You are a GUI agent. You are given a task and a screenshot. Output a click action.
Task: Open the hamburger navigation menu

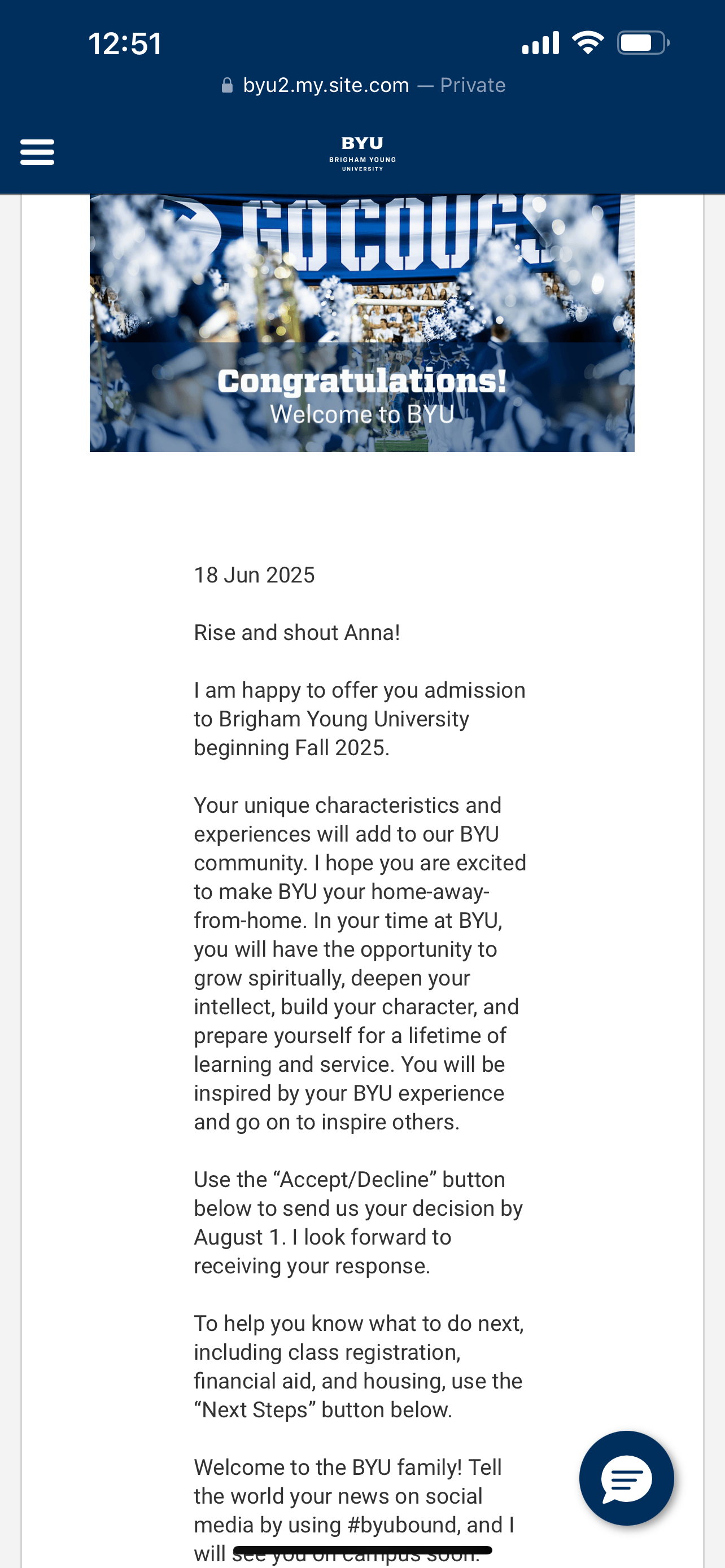point(37,152)
